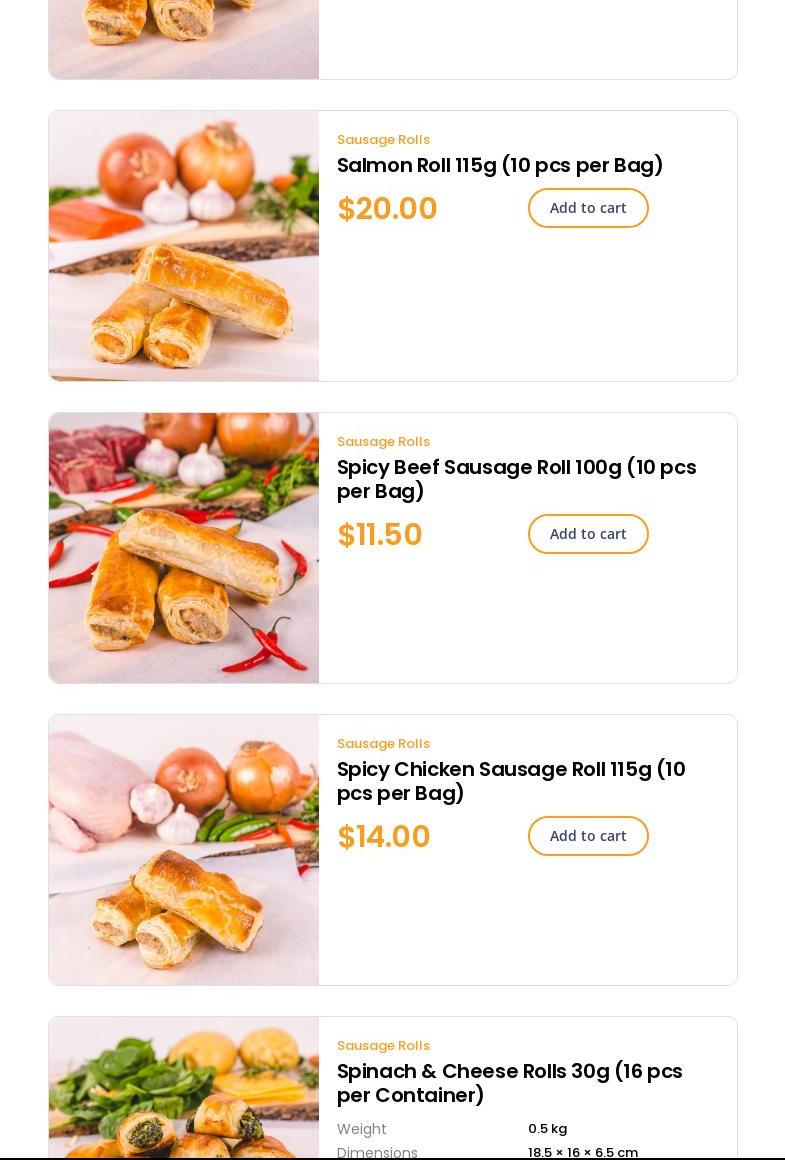The width and height of the screenshot is (785, 1160).
Task: Click the $20.00 price of Salmon Roll
Action: coord(388,209)
